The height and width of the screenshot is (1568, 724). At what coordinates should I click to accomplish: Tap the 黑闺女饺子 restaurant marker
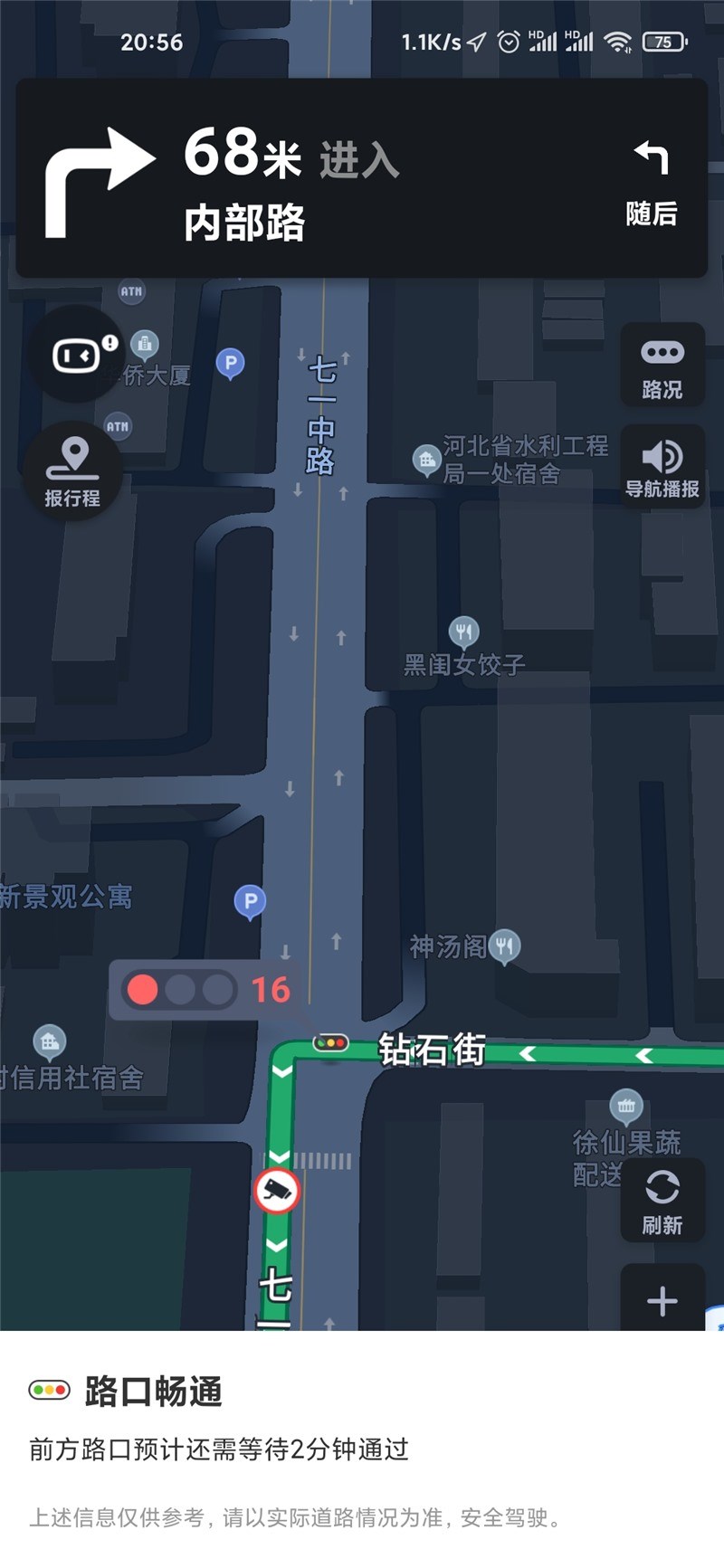(x=463, y=631)
